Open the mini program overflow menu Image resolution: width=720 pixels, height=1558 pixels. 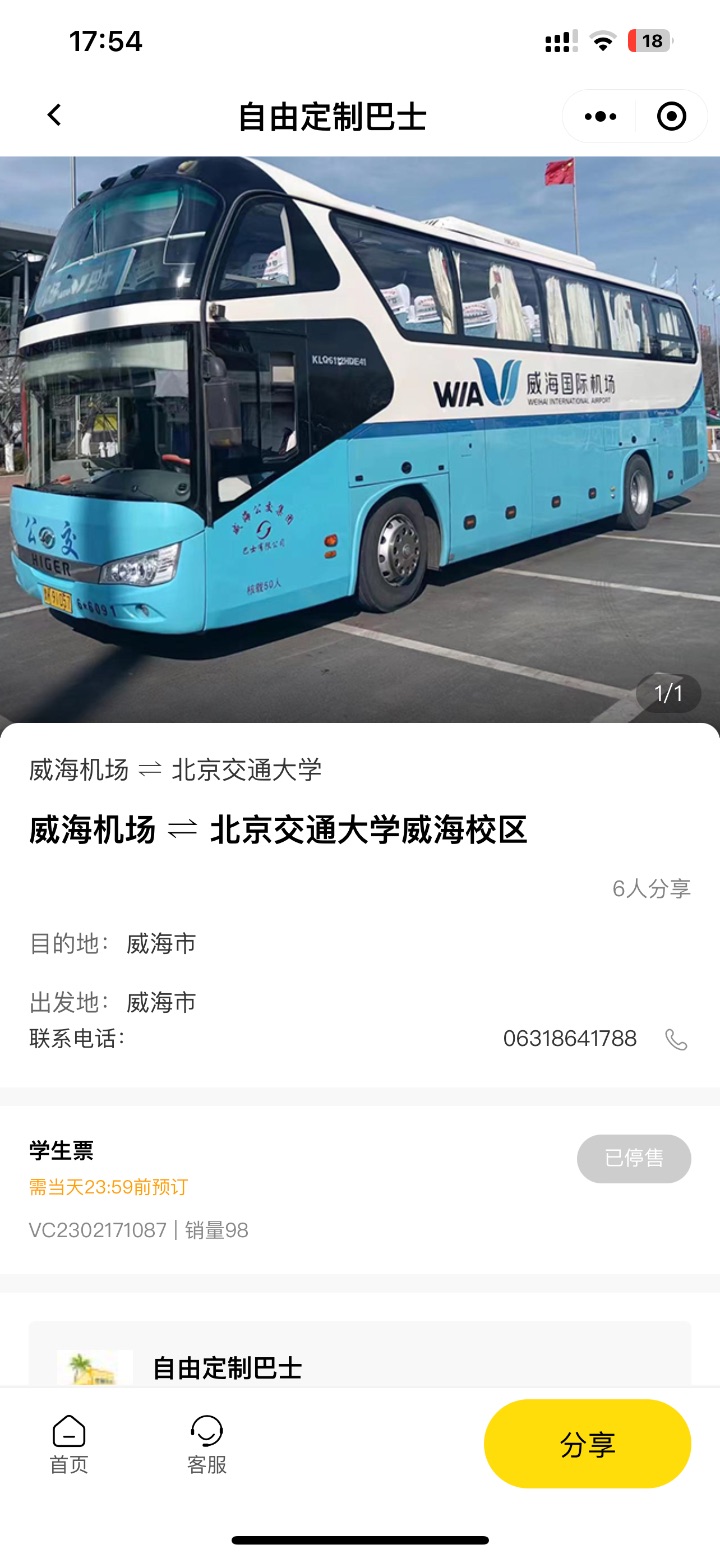pos(600,117)
